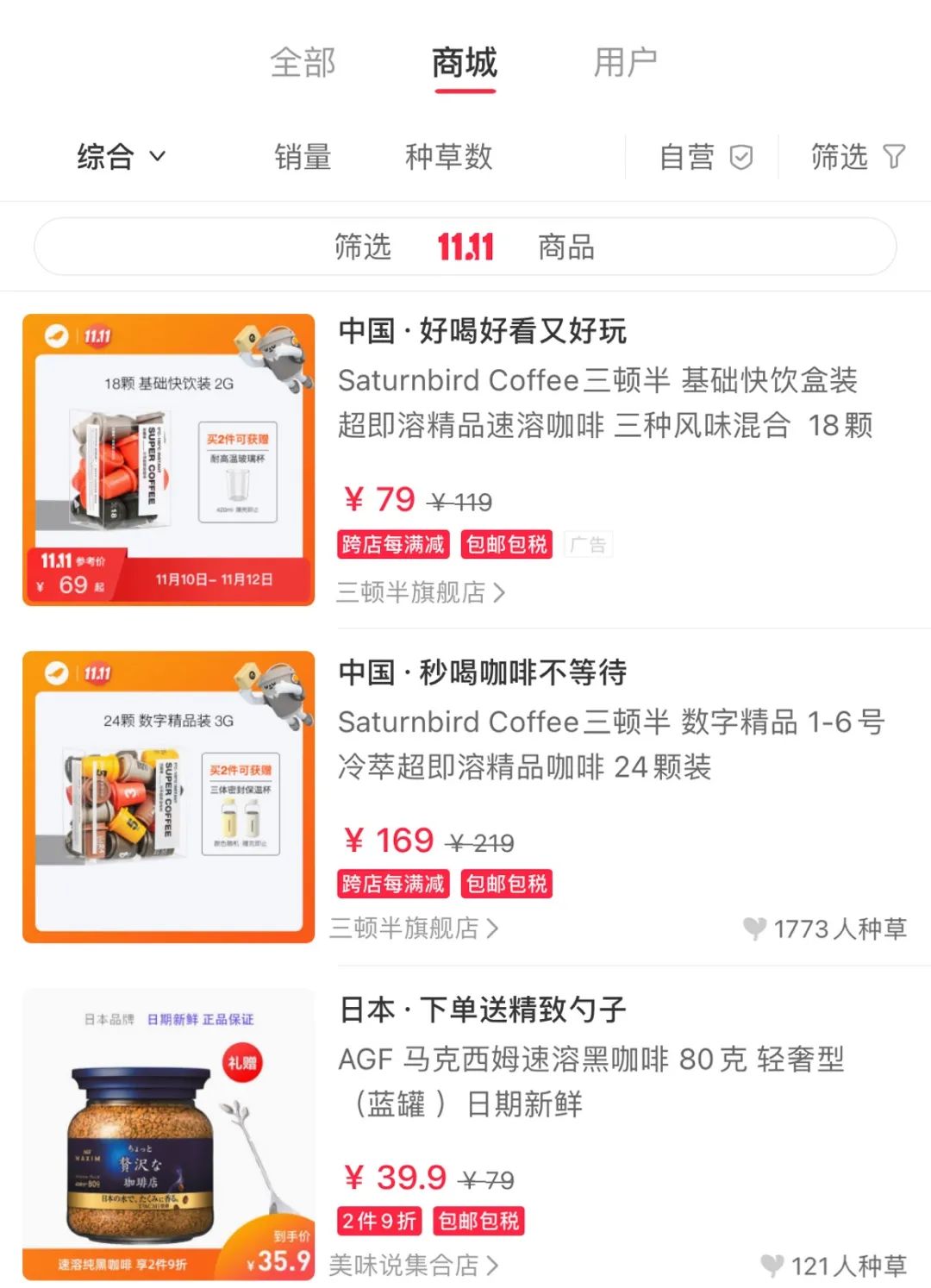Click the 2件9折 discount tag under AGF coffee
The height and width of the screenshot is (1288, 931).
click(x=378, y=1221)
